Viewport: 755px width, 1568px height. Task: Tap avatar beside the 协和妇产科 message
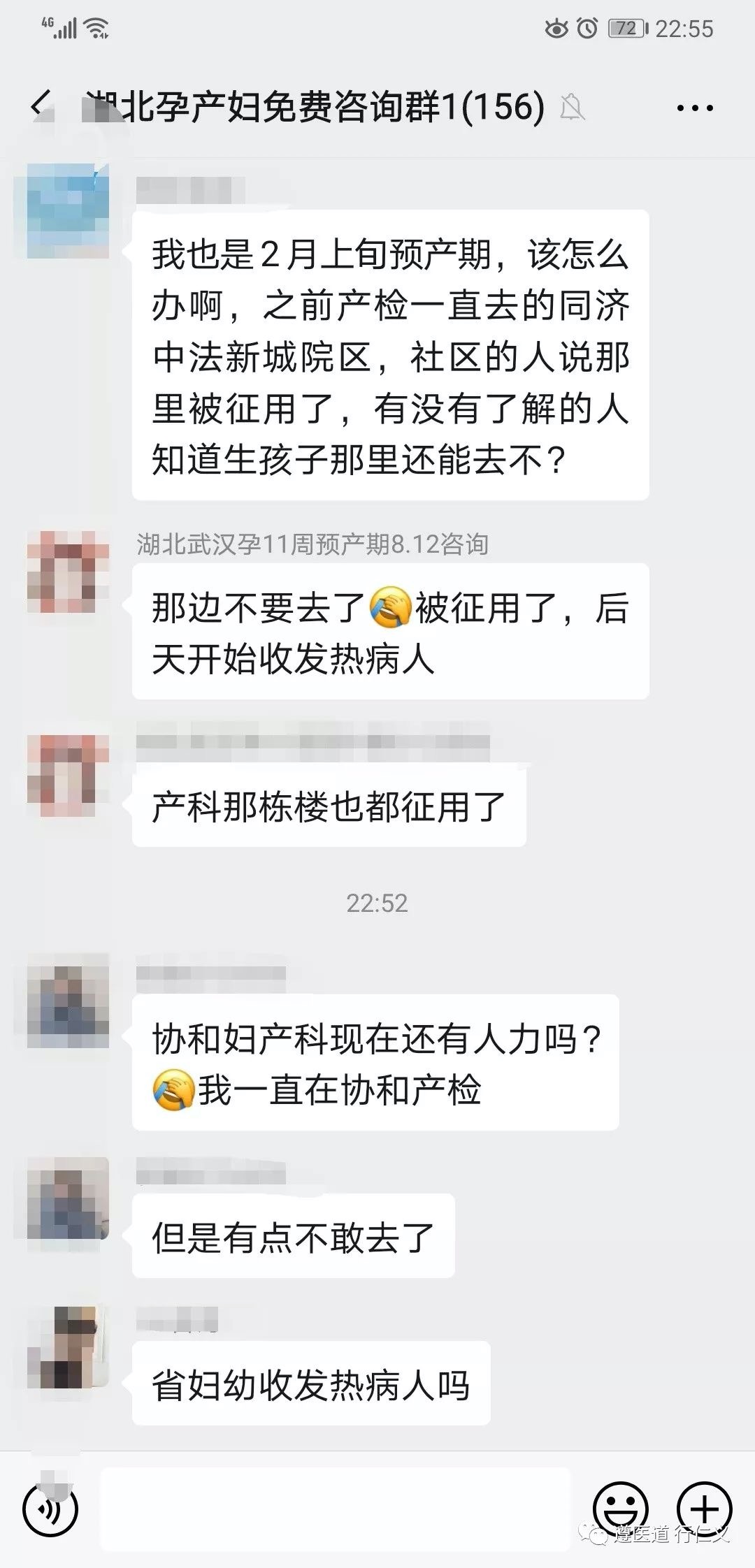point(68,1006)
